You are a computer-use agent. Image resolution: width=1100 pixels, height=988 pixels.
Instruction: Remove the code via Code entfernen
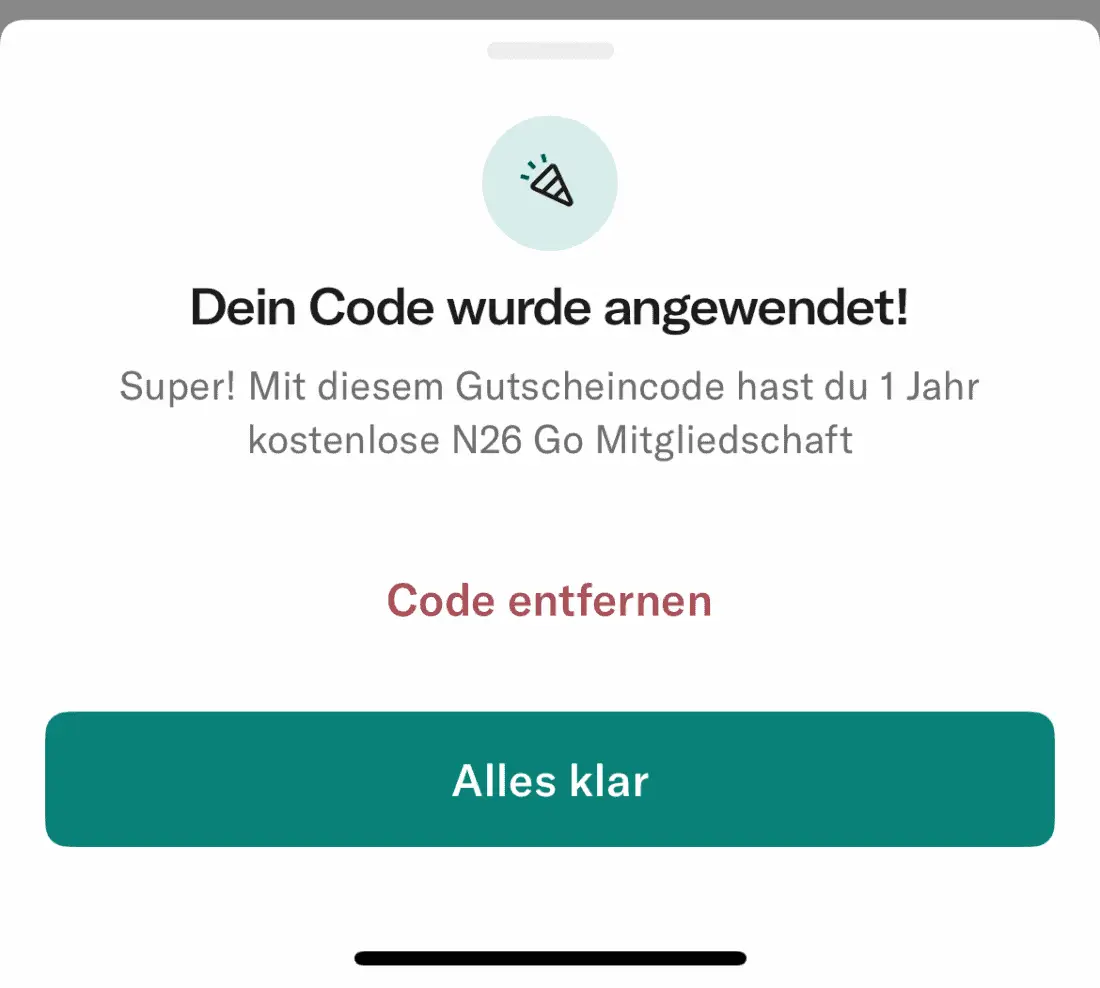[x=549, y=600]
